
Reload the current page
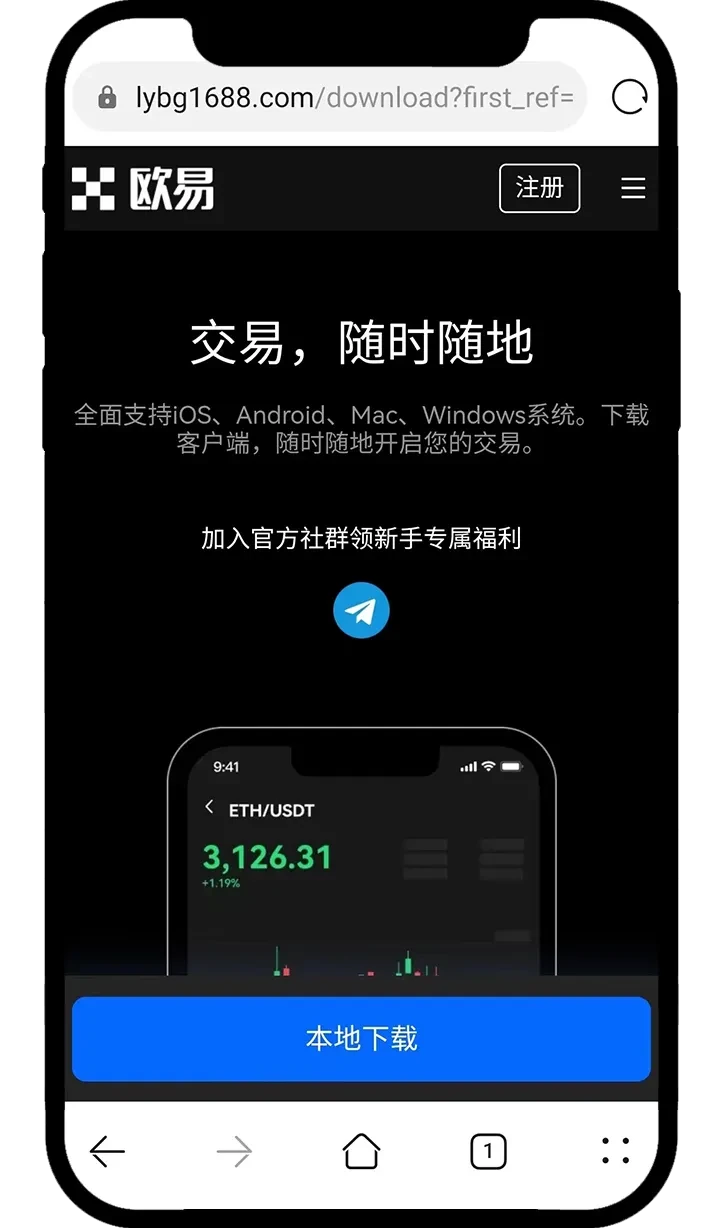pyautogui.click(x=629, y=98)
